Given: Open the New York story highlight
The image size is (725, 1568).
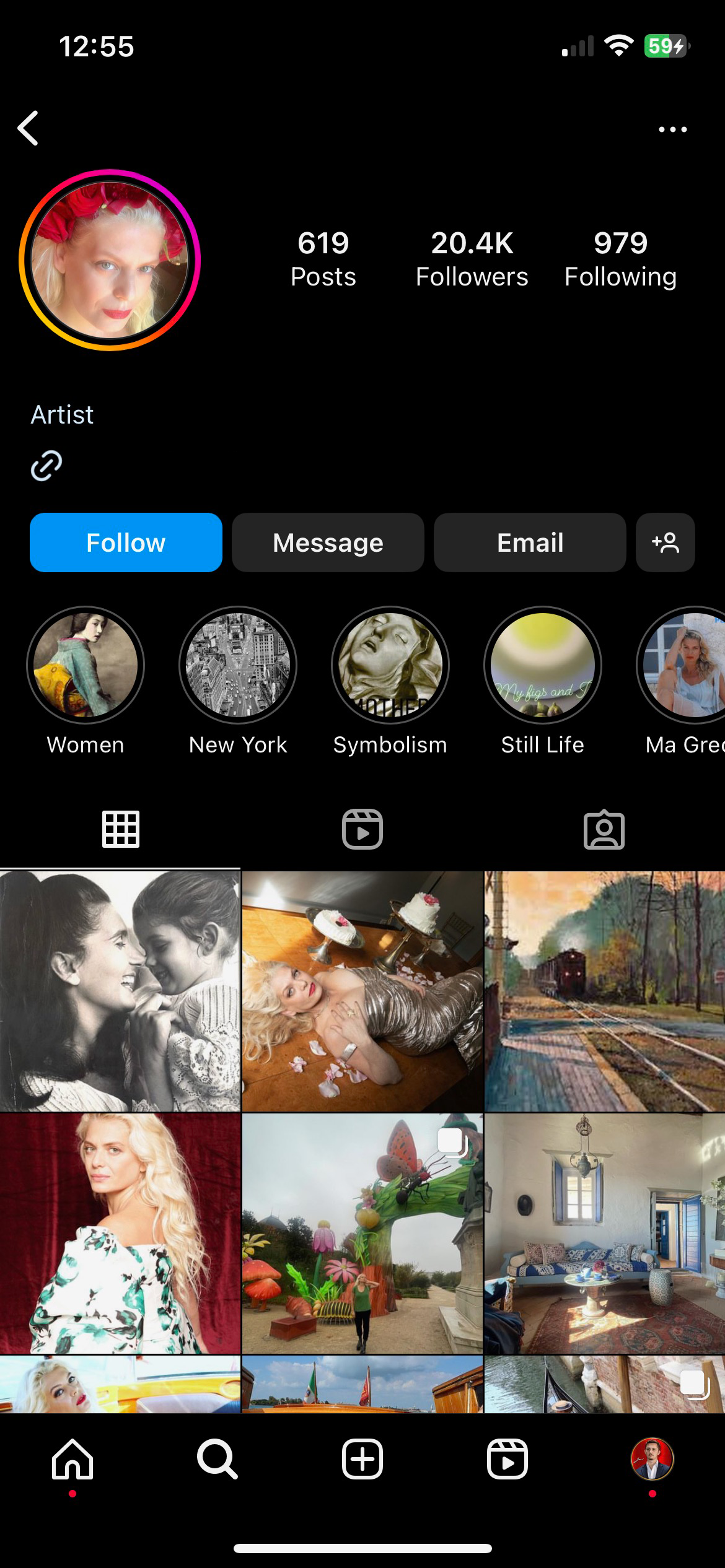Looking at the screenshot, I should pos(238,665).
